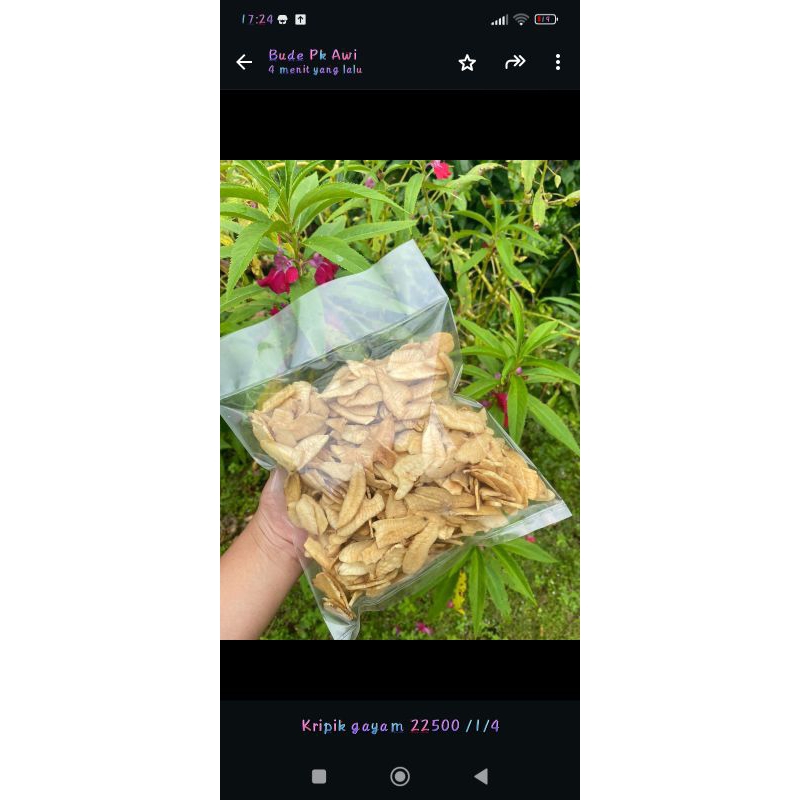
Task: Forward this photo to another chat
Action: pos(515,62)
